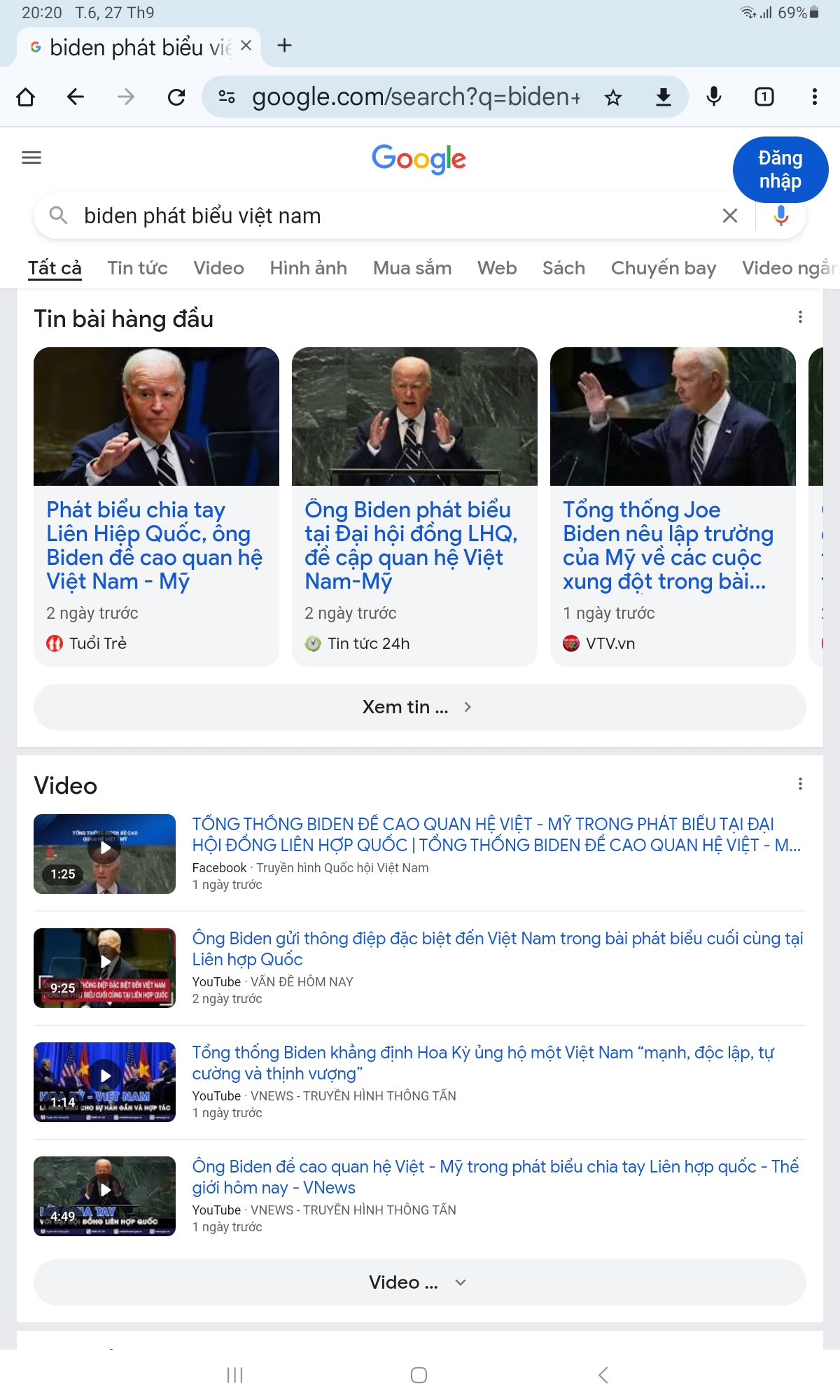Clear the search query text
Screen dimensions: 840x1400
(729, 216)
